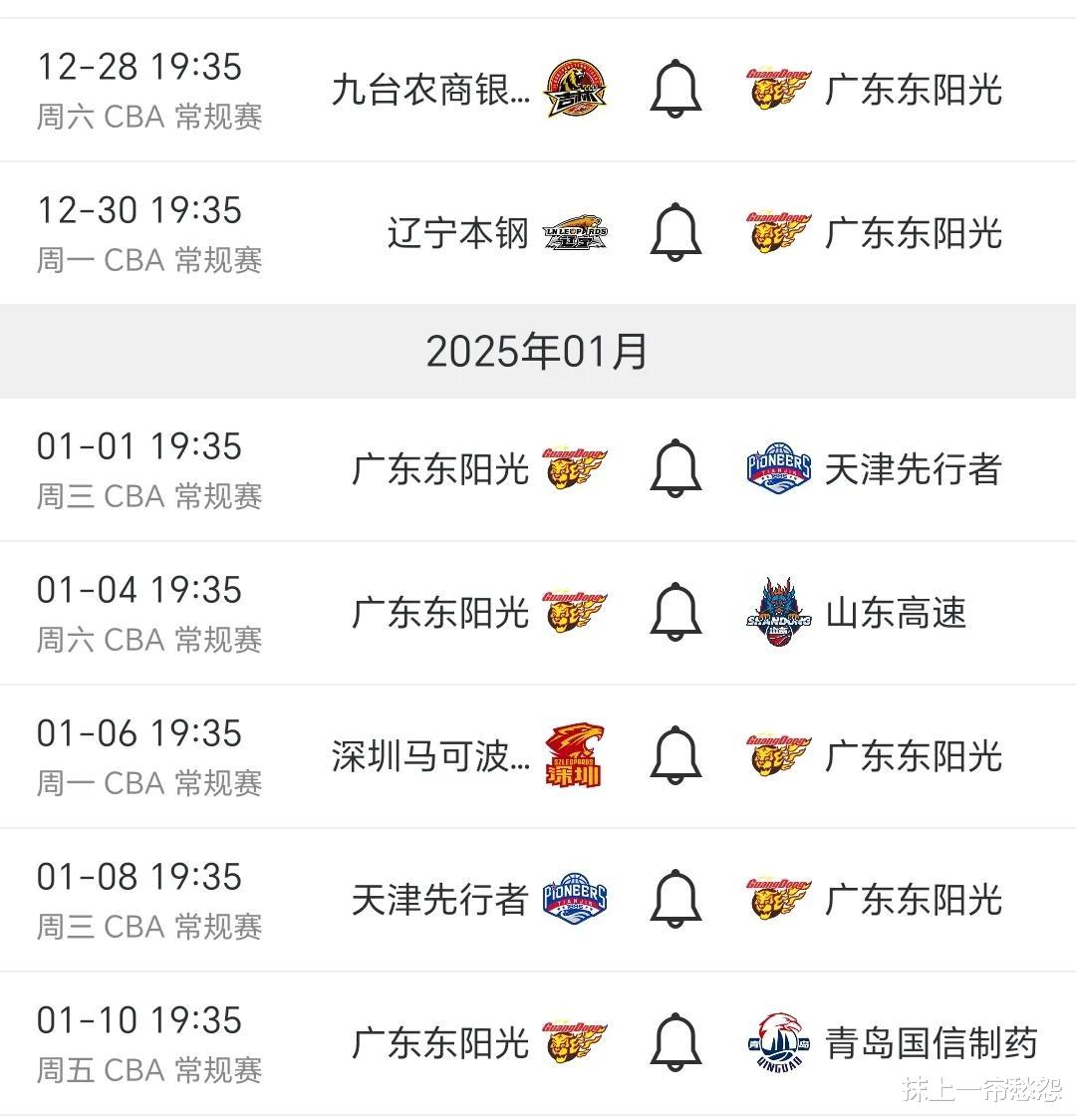Enable the bell on the 01-08 match
The image size is (1076, 1120).
coord(675,899)
